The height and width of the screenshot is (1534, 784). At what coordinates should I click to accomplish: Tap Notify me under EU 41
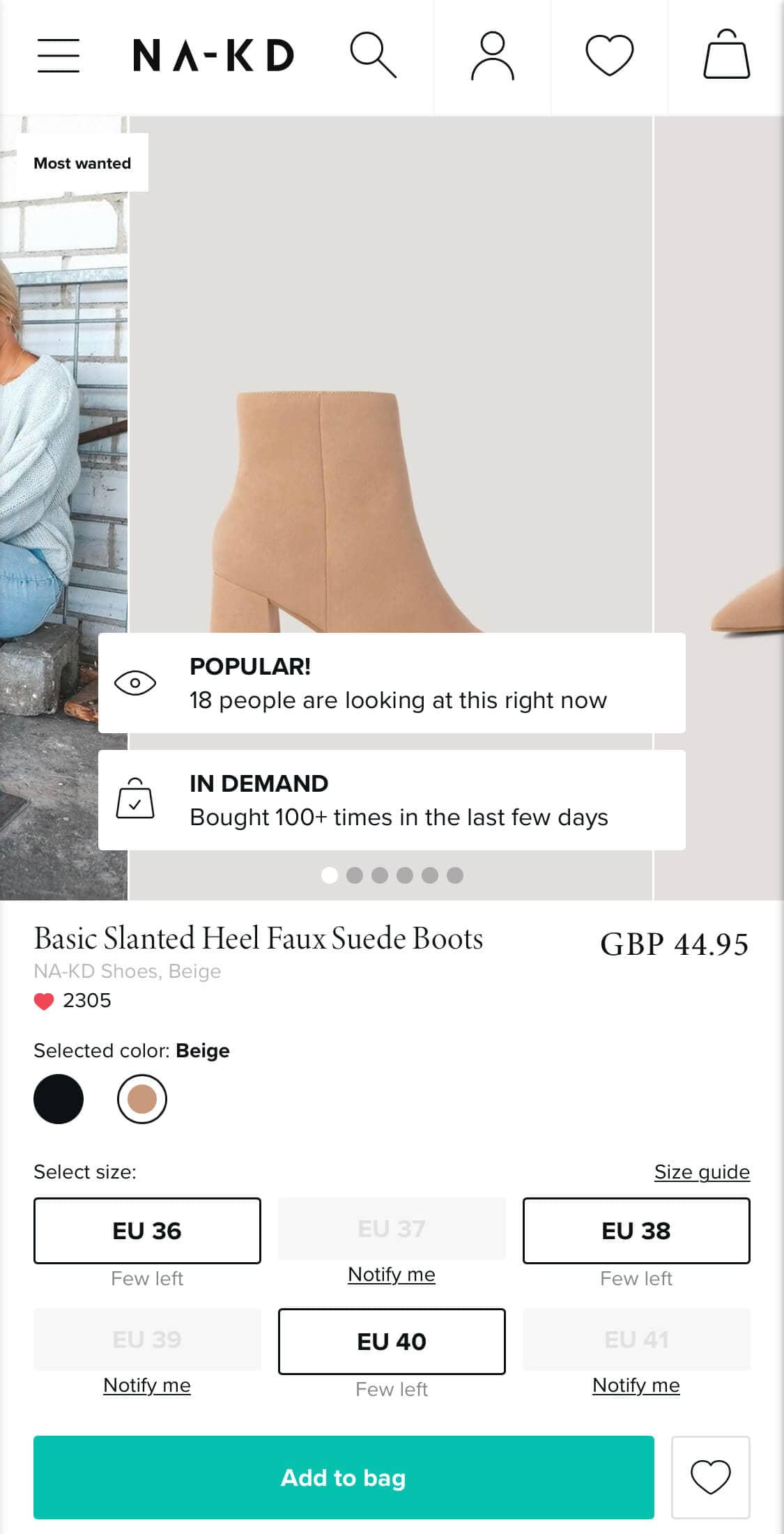point(636,1386)
